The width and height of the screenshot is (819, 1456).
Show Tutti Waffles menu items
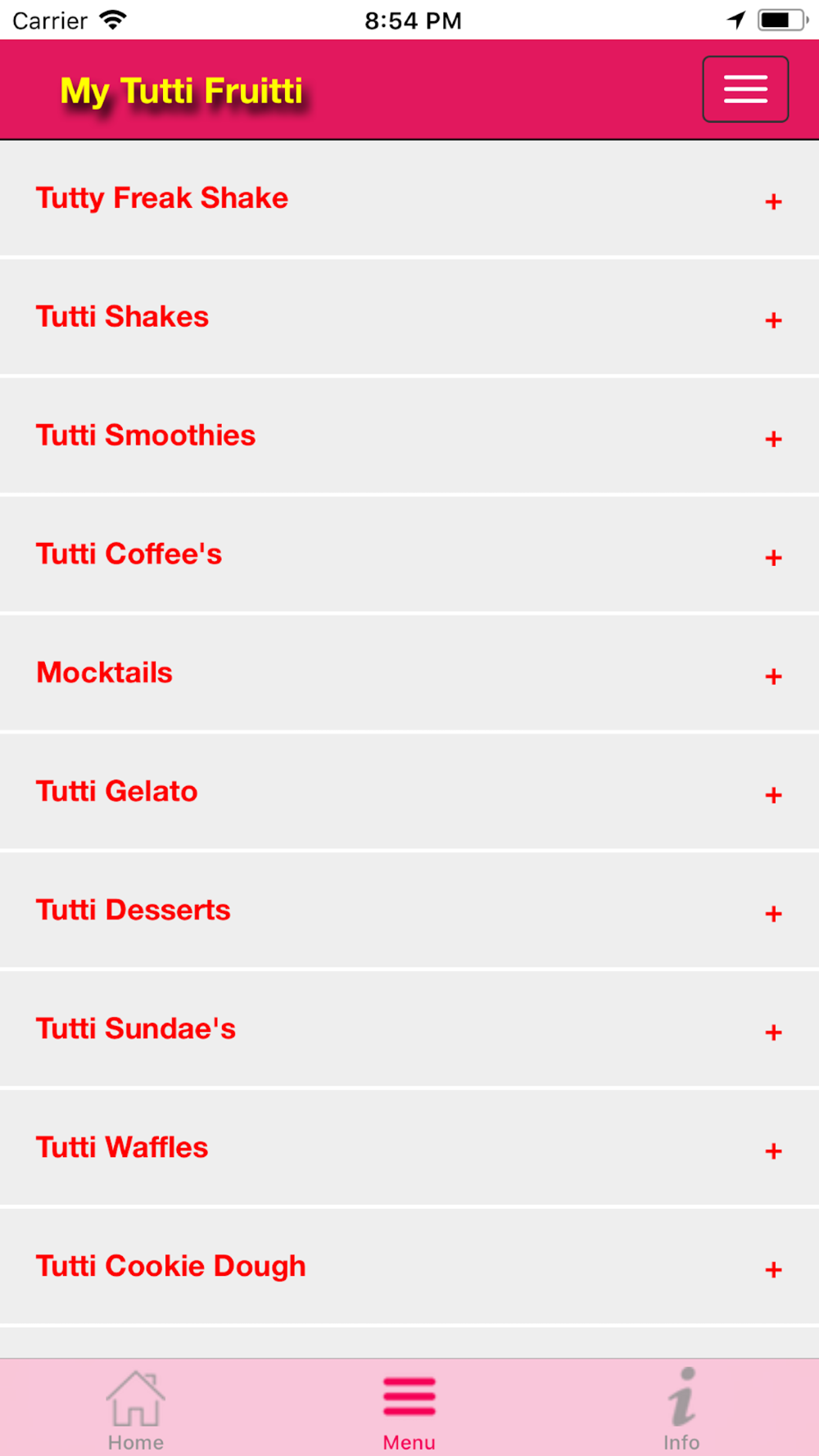[409, 1149]
